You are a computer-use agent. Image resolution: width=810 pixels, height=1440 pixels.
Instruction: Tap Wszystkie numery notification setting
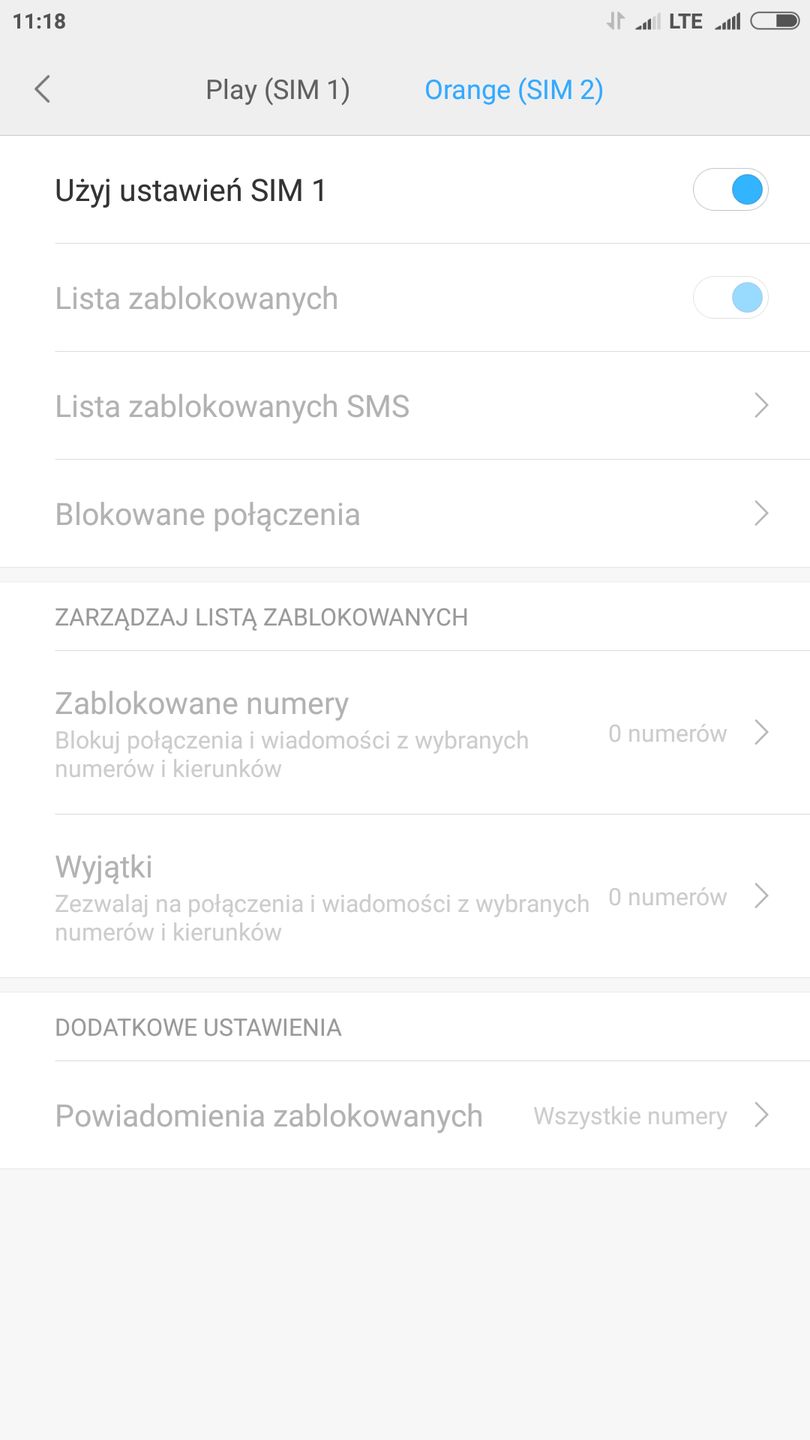pyautogui.click(x=630, y=1115)
